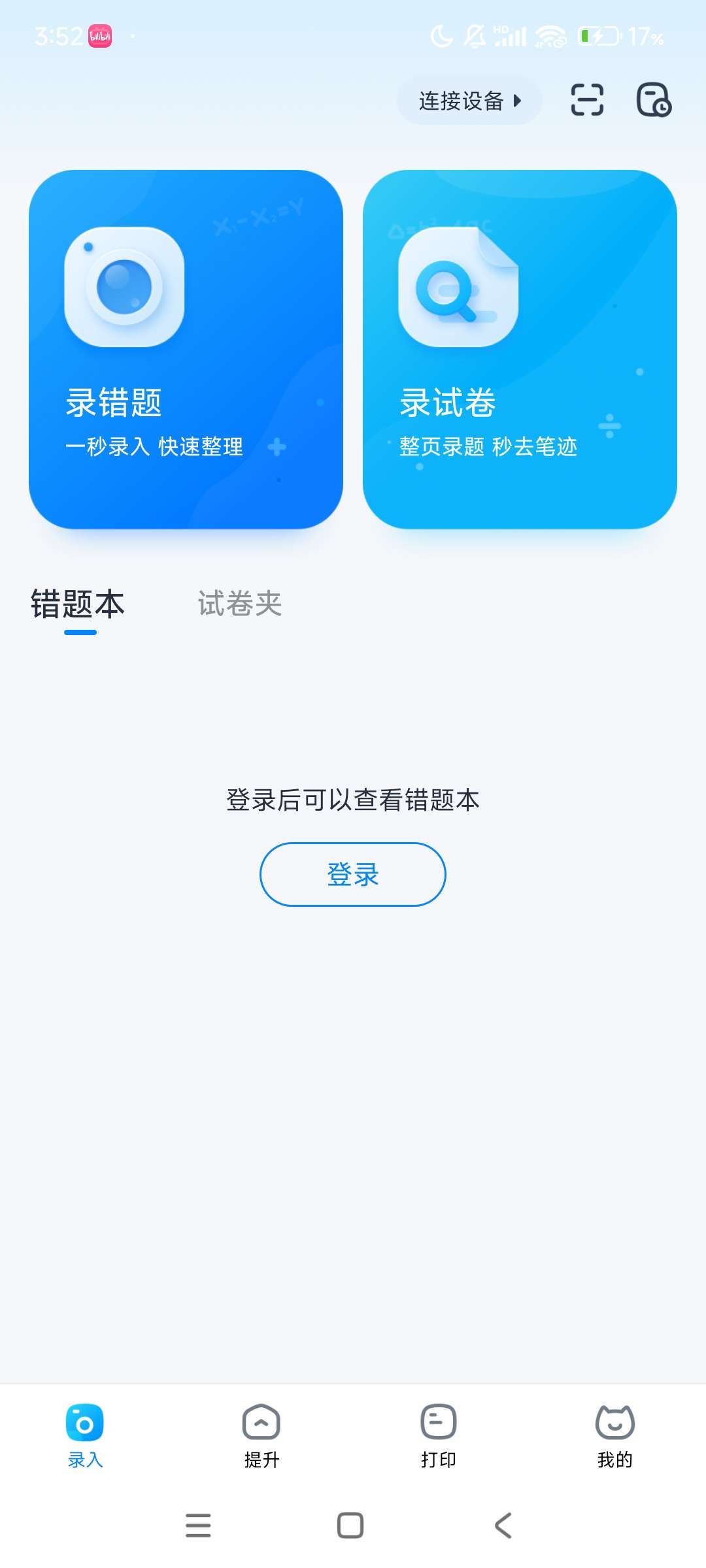The height and width of the screenshot is (1568, 706).
Task: Open the history icon with the clock
Action: [x=654, y=100]
